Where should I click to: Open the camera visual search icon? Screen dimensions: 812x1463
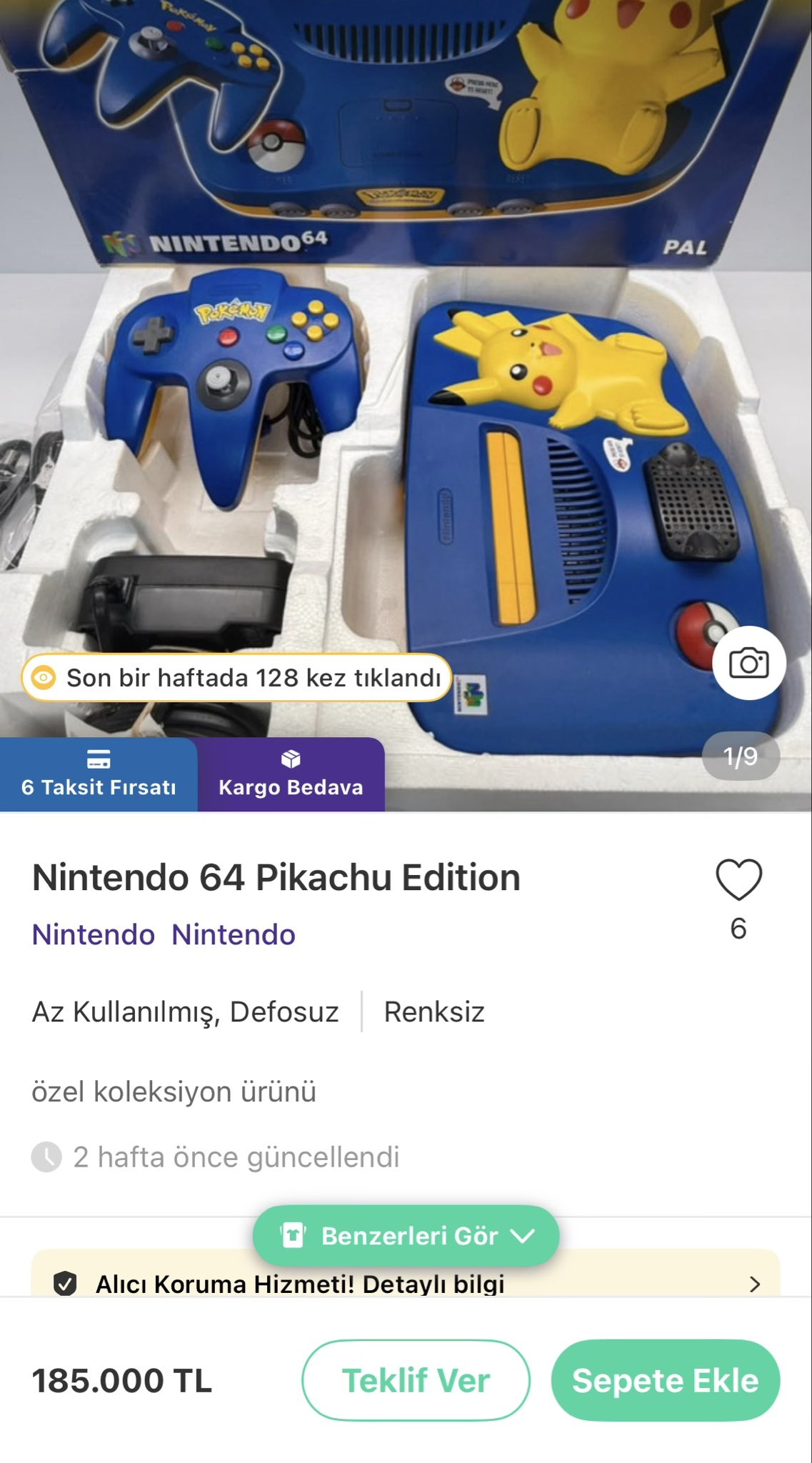click(x=749, y=663)
